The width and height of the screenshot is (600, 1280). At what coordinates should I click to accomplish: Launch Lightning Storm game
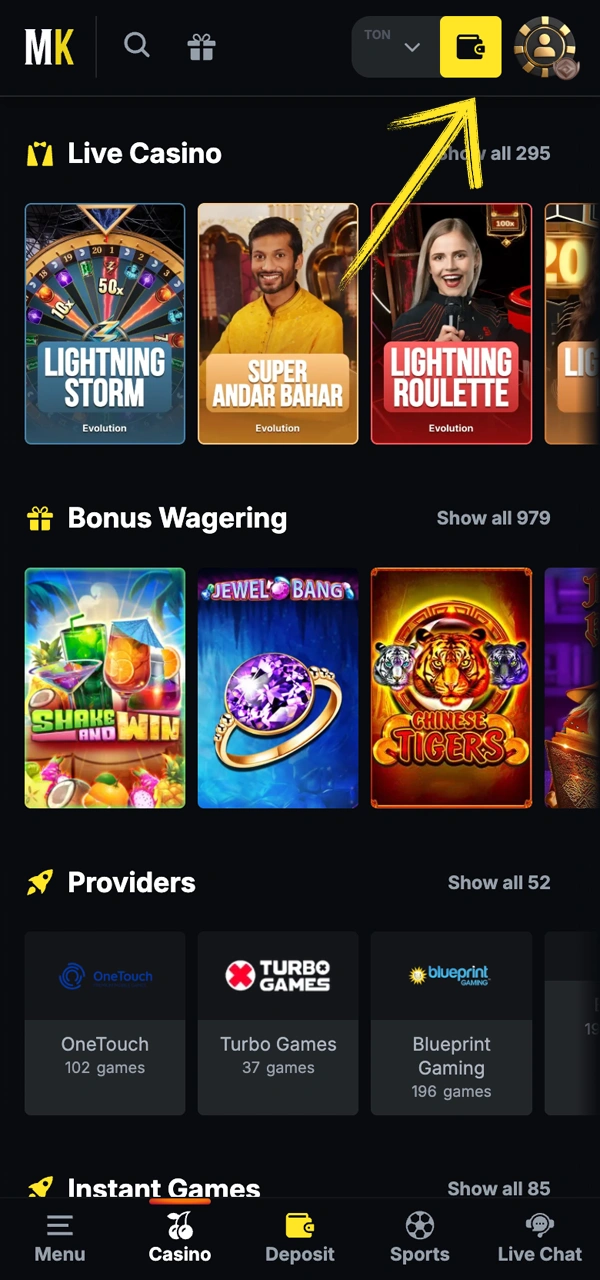105,323
